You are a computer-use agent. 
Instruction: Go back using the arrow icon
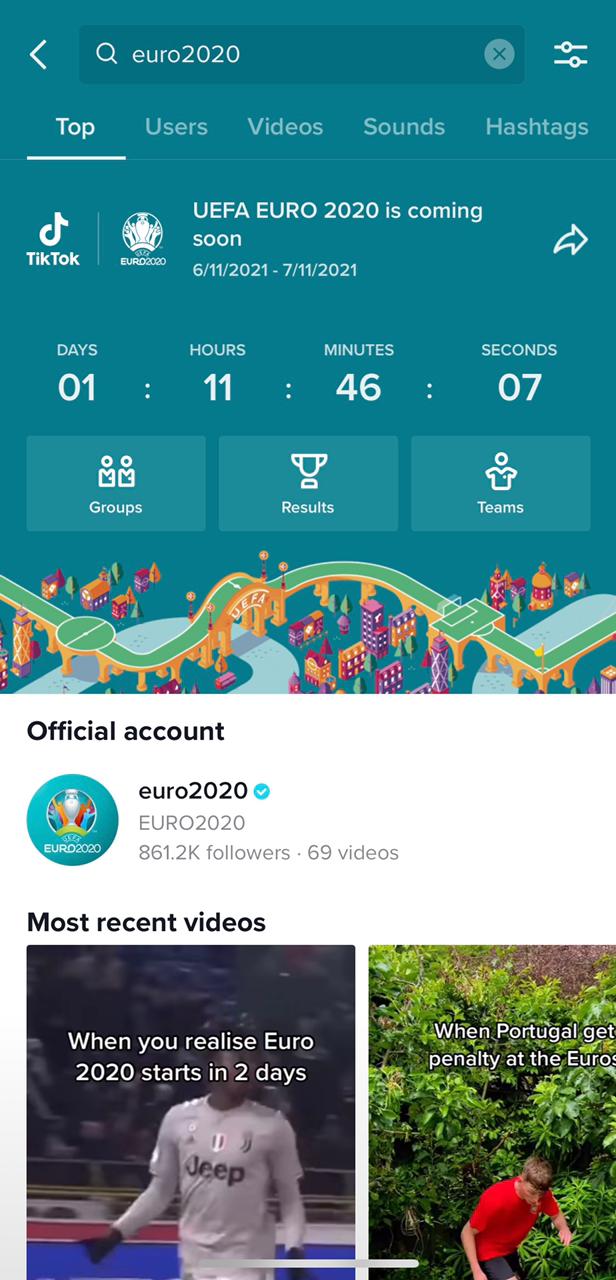pos(38,54)
